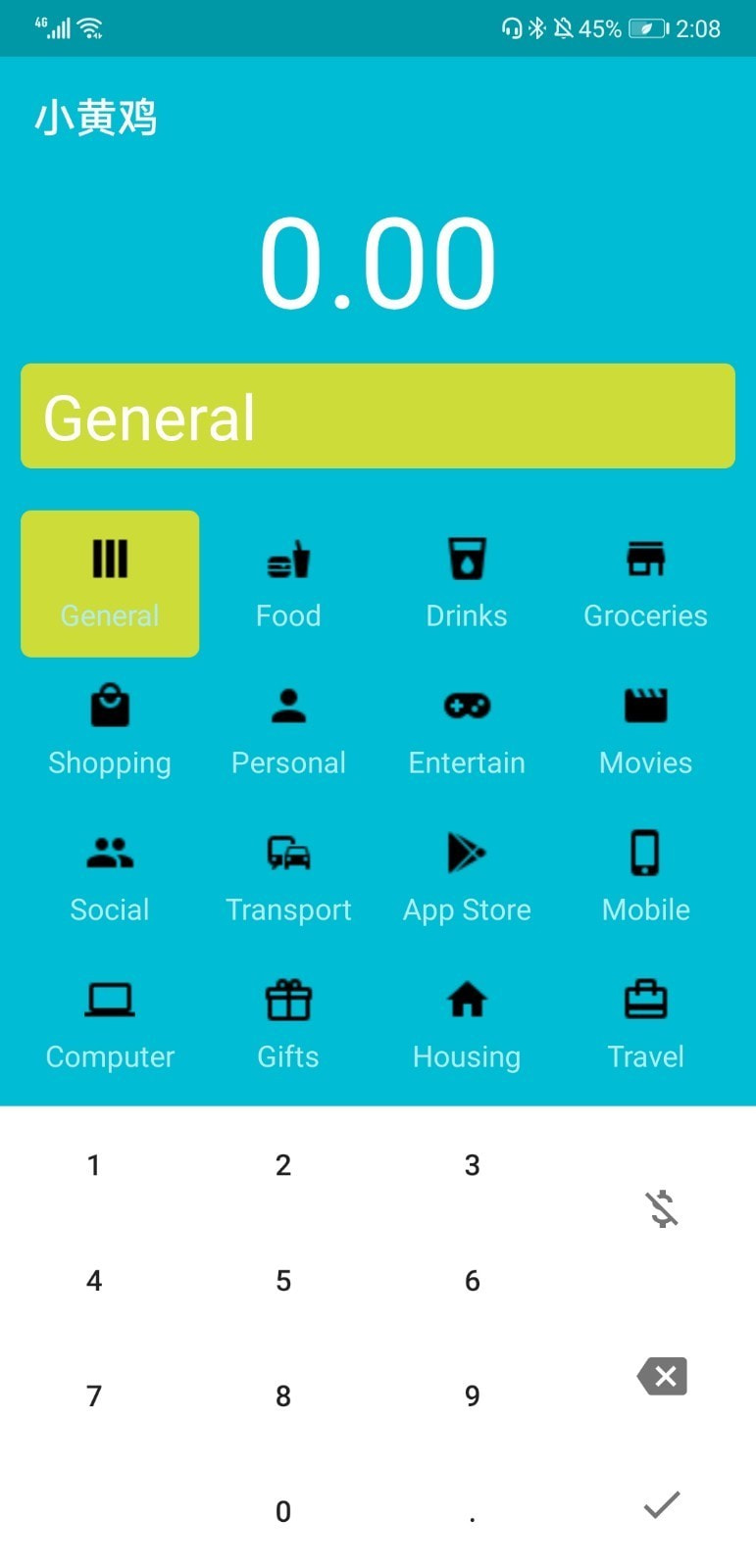Pick the App Store category

(467, 878)
